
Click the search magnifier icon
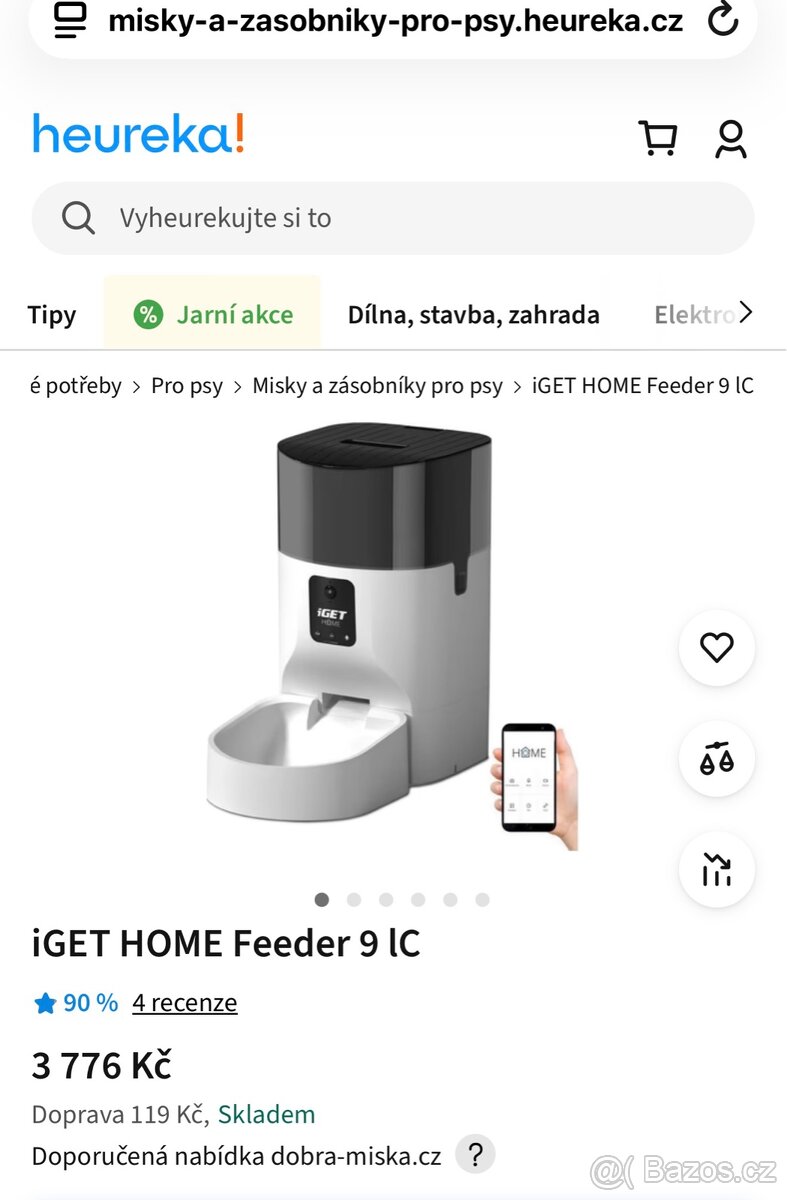point(78,217)
